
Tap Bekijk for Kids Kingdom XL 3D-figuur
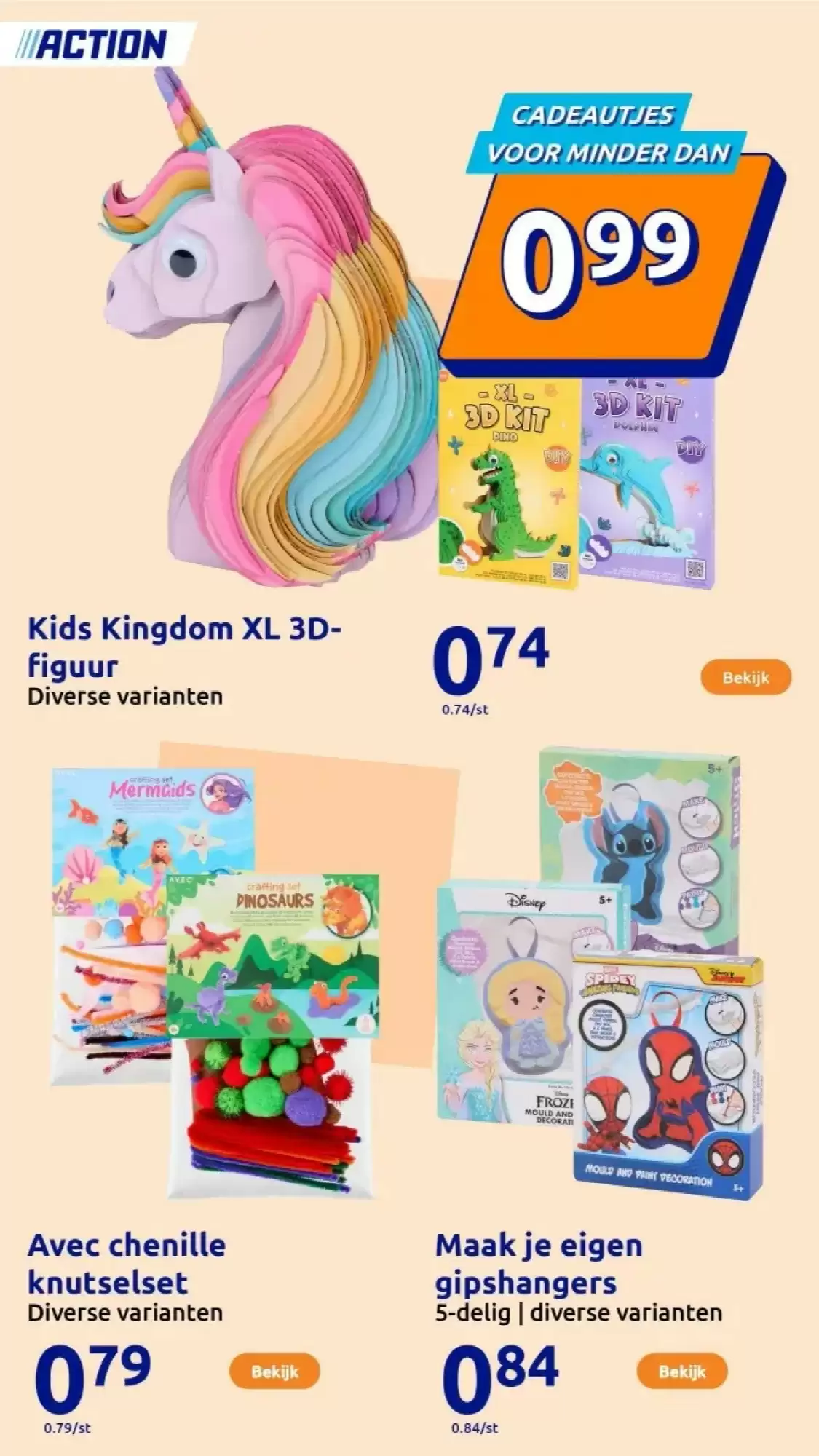pos(745,678)
